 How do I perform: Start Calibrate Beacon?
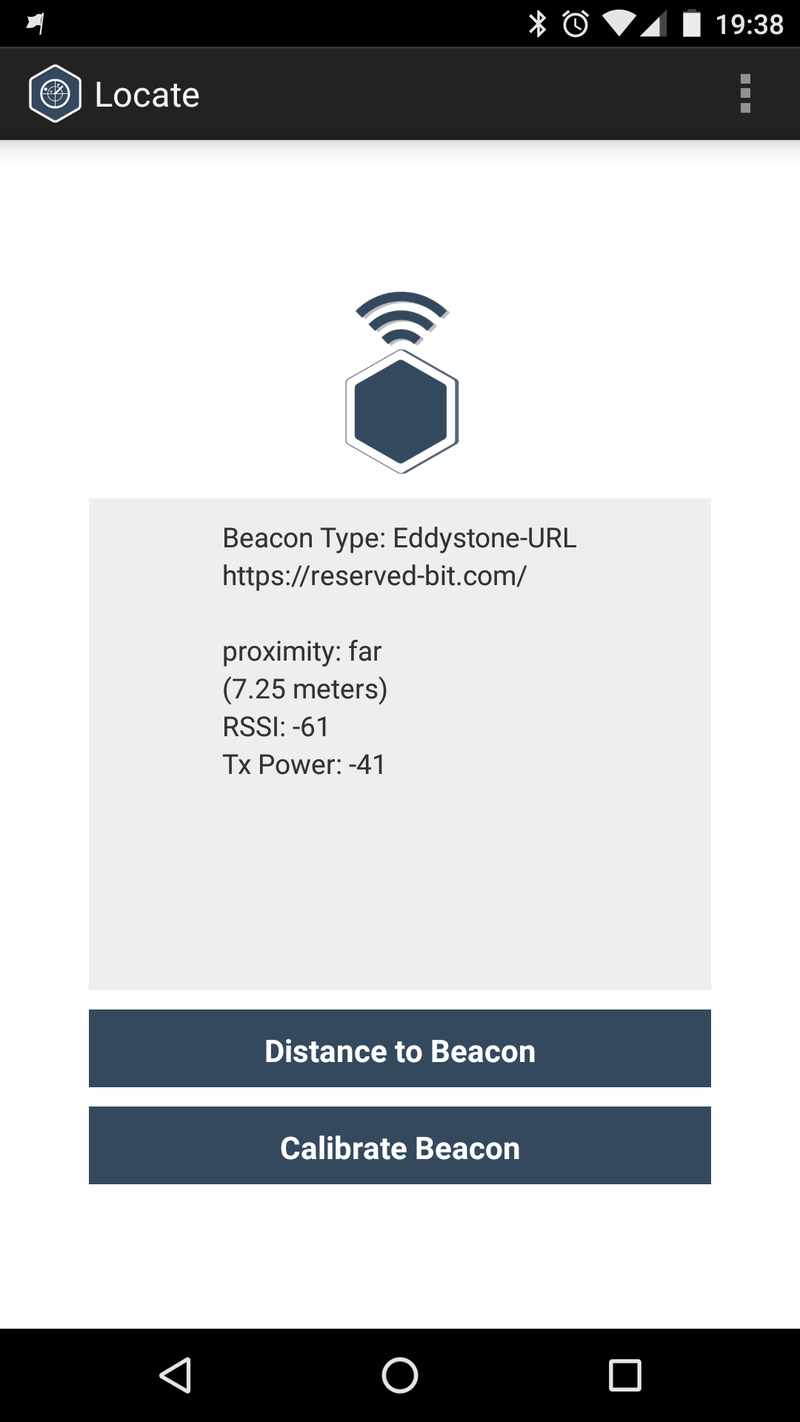[400, 1145]
